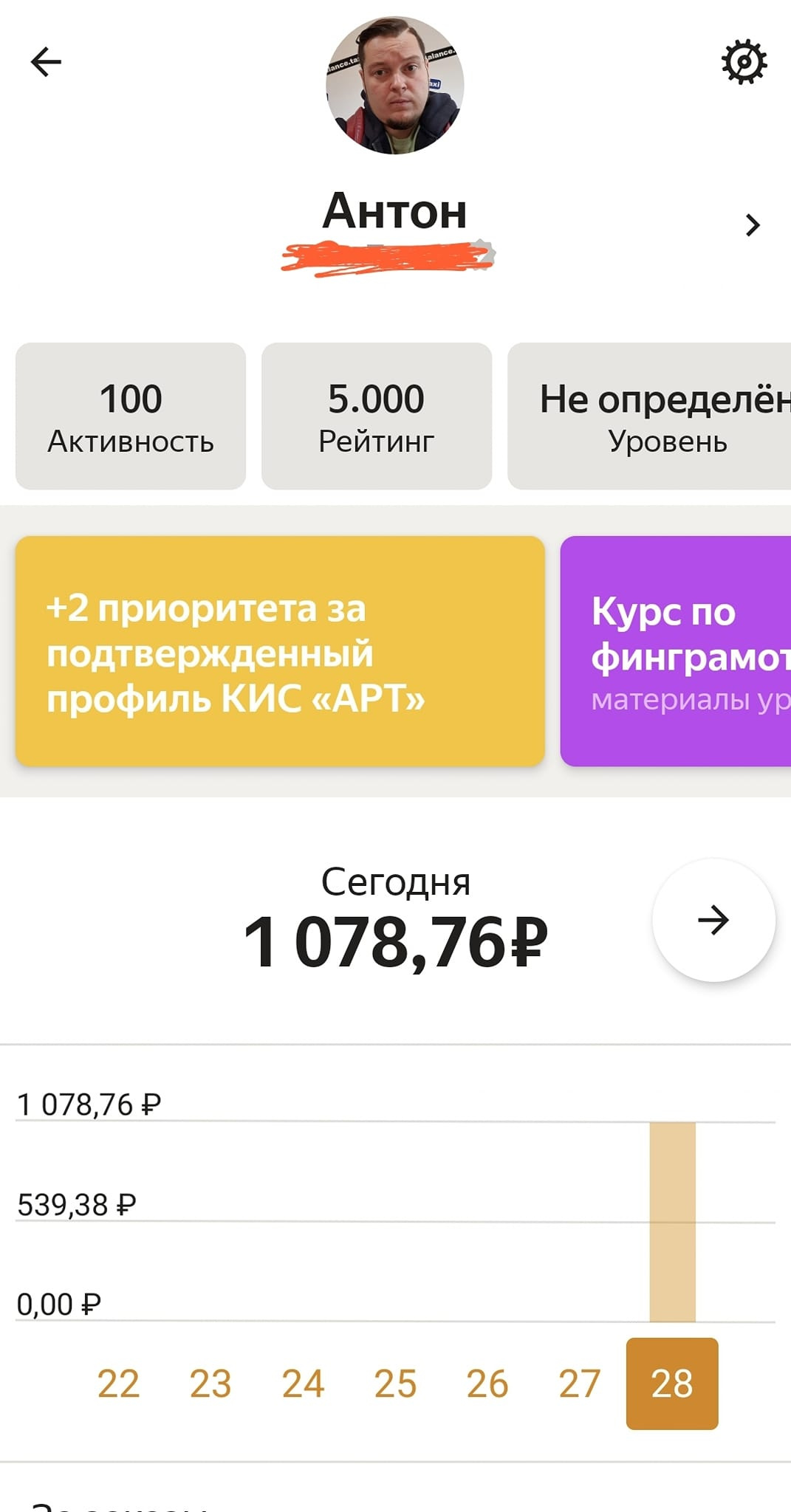The image size is (791, 1512).
Task: Open the Активность 100 card
Action: click(131, 416)
